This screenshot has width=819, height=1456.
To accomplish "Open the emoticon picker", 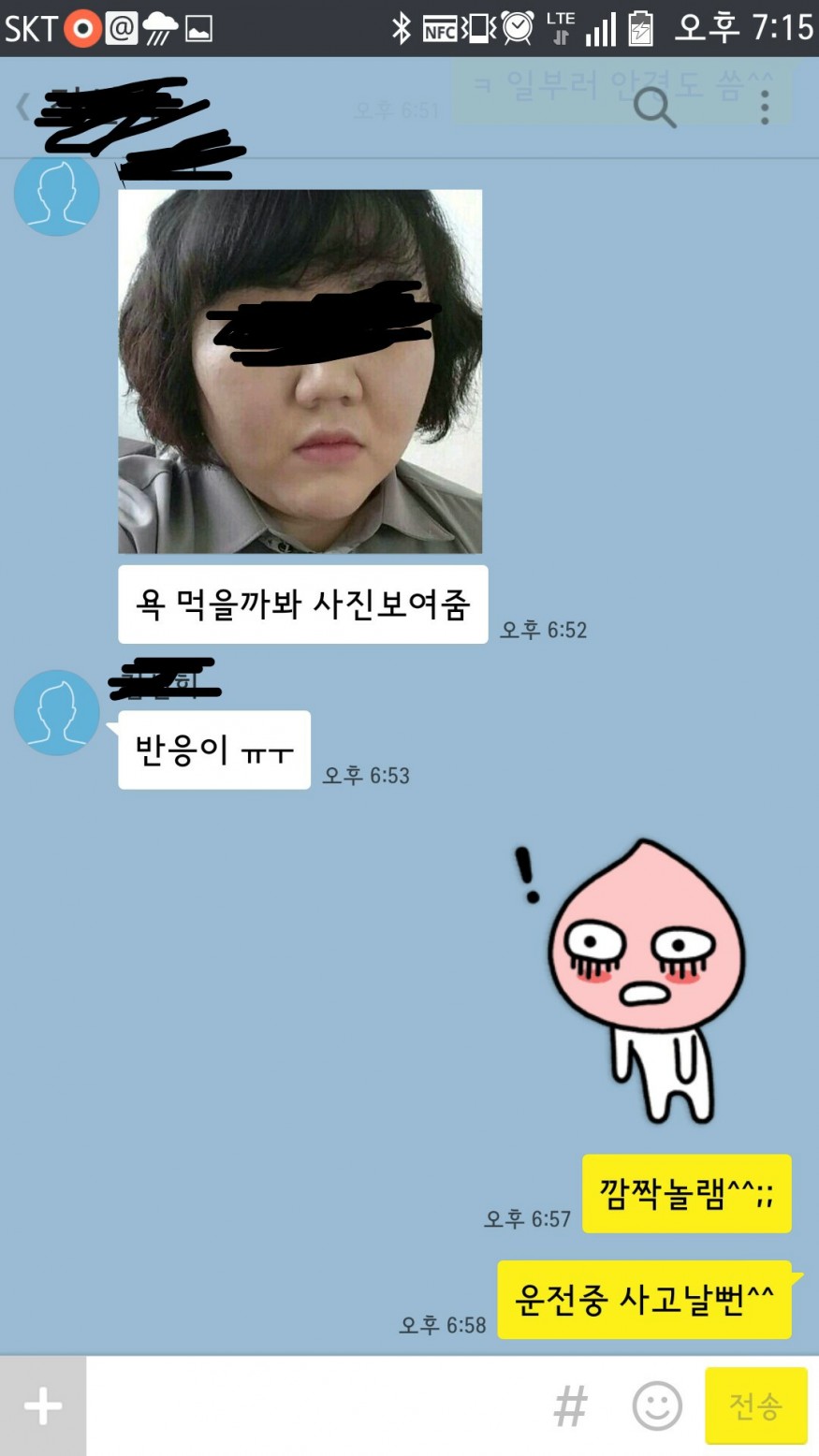I will click(657, 1405).
